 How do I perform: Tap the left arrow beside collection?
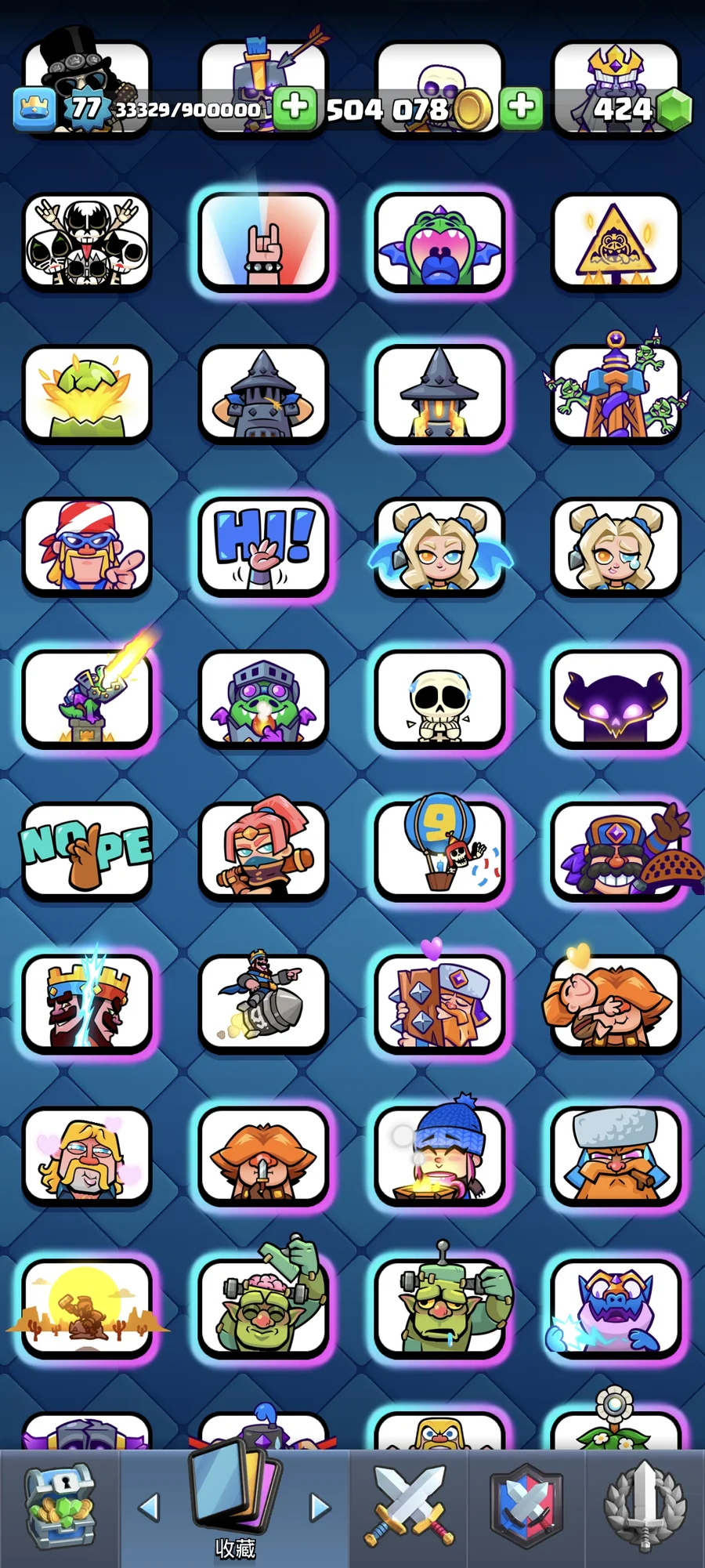149,1507
